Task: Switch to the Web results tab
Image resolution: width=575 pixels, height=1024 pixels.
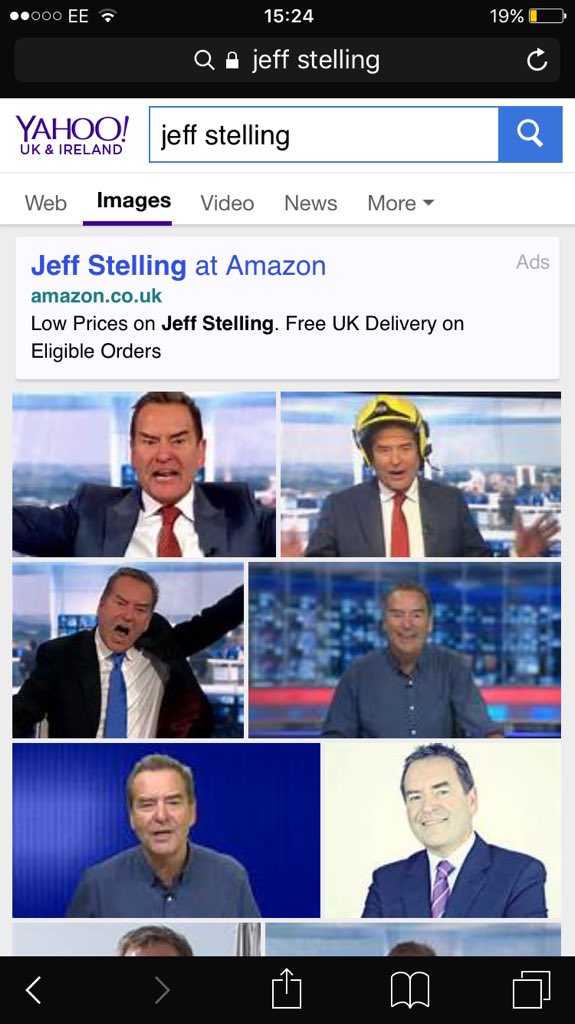Action: [x=46, y=203]
